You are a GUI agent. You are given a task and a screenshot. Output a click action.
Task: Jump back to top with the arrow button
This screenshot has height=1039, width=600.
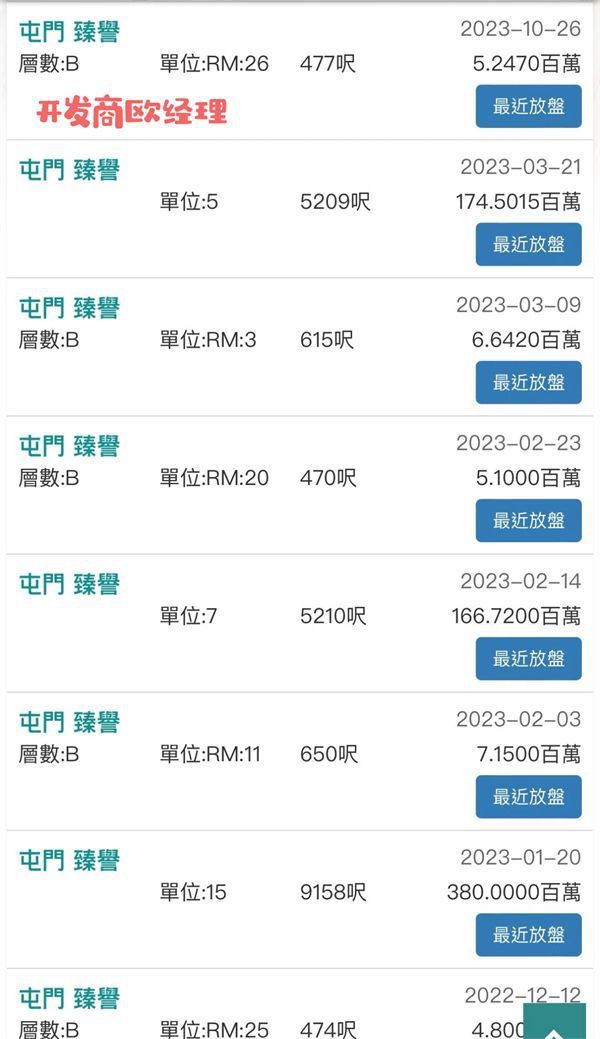[x=554, y=1022]
